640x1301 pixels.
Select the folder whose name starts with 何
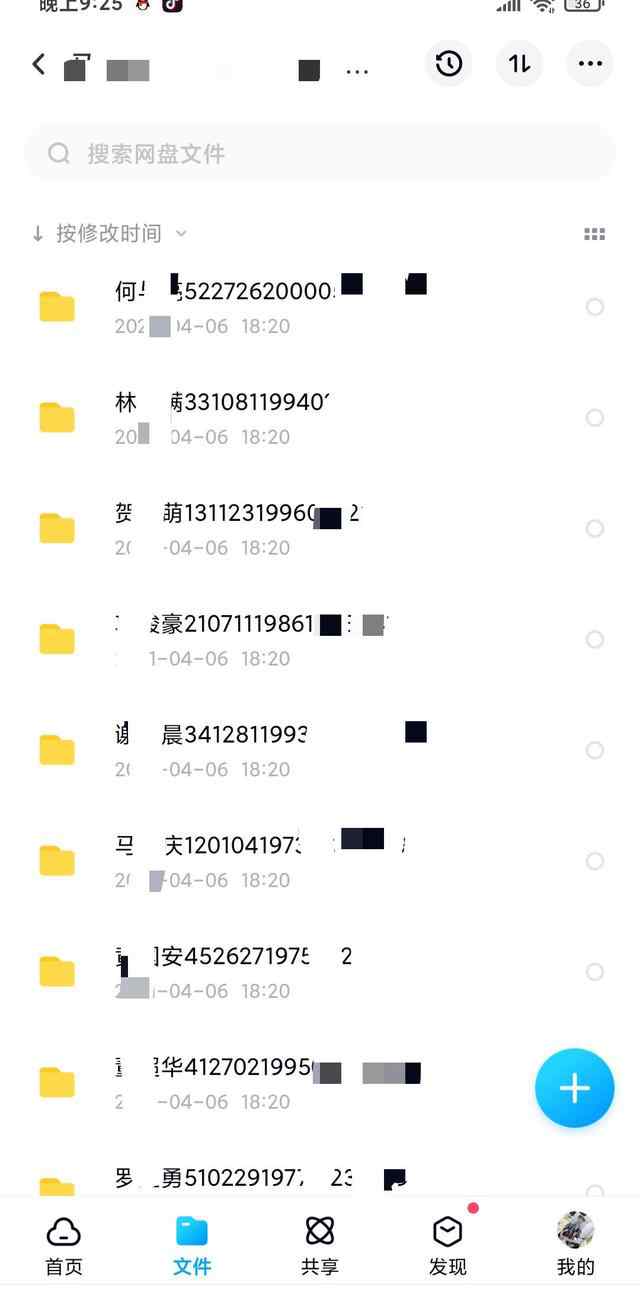point(595,307)
